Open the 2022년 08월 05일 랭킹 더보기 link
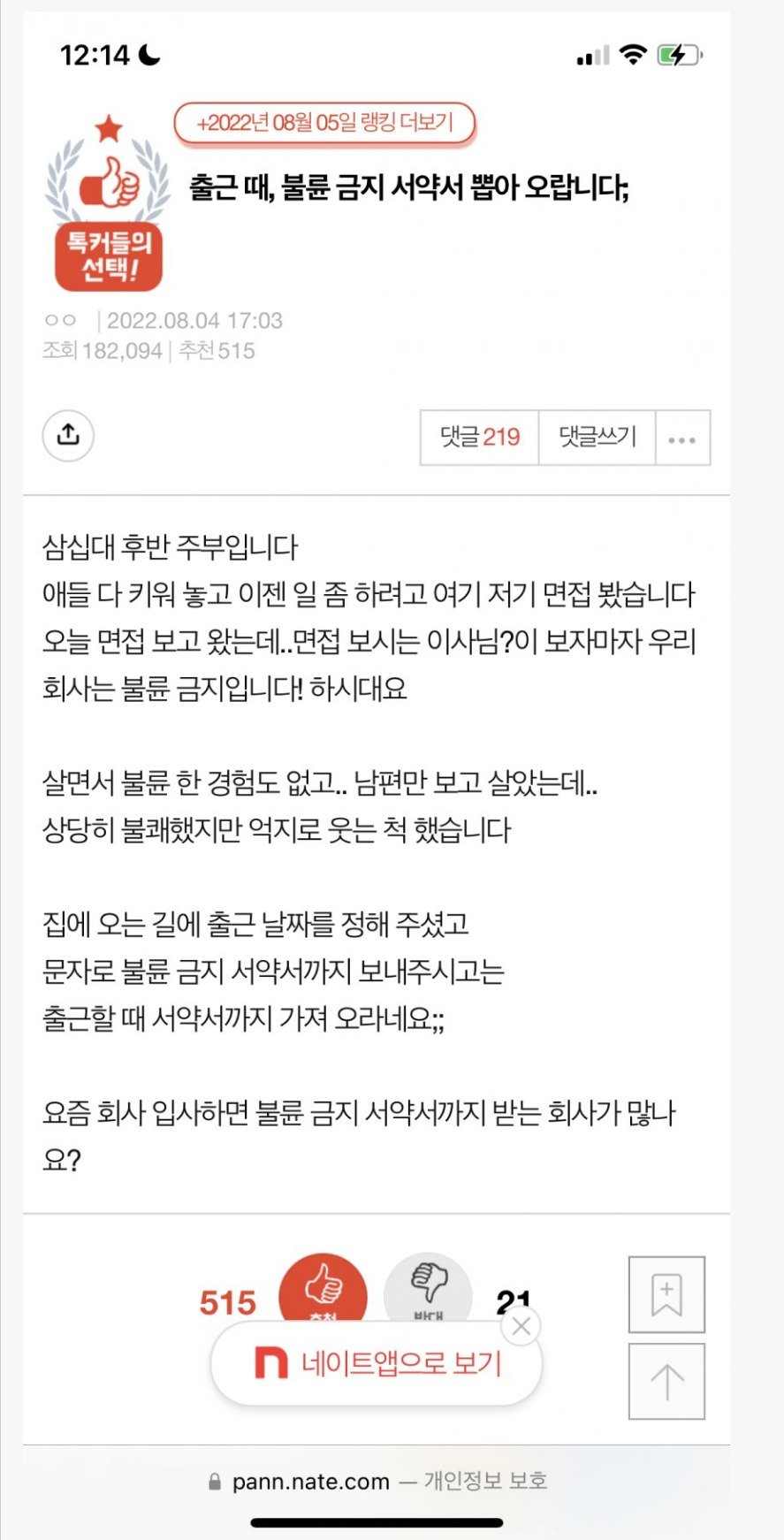The height and width of the screenshot is (1540, 784). pos(324,123)
